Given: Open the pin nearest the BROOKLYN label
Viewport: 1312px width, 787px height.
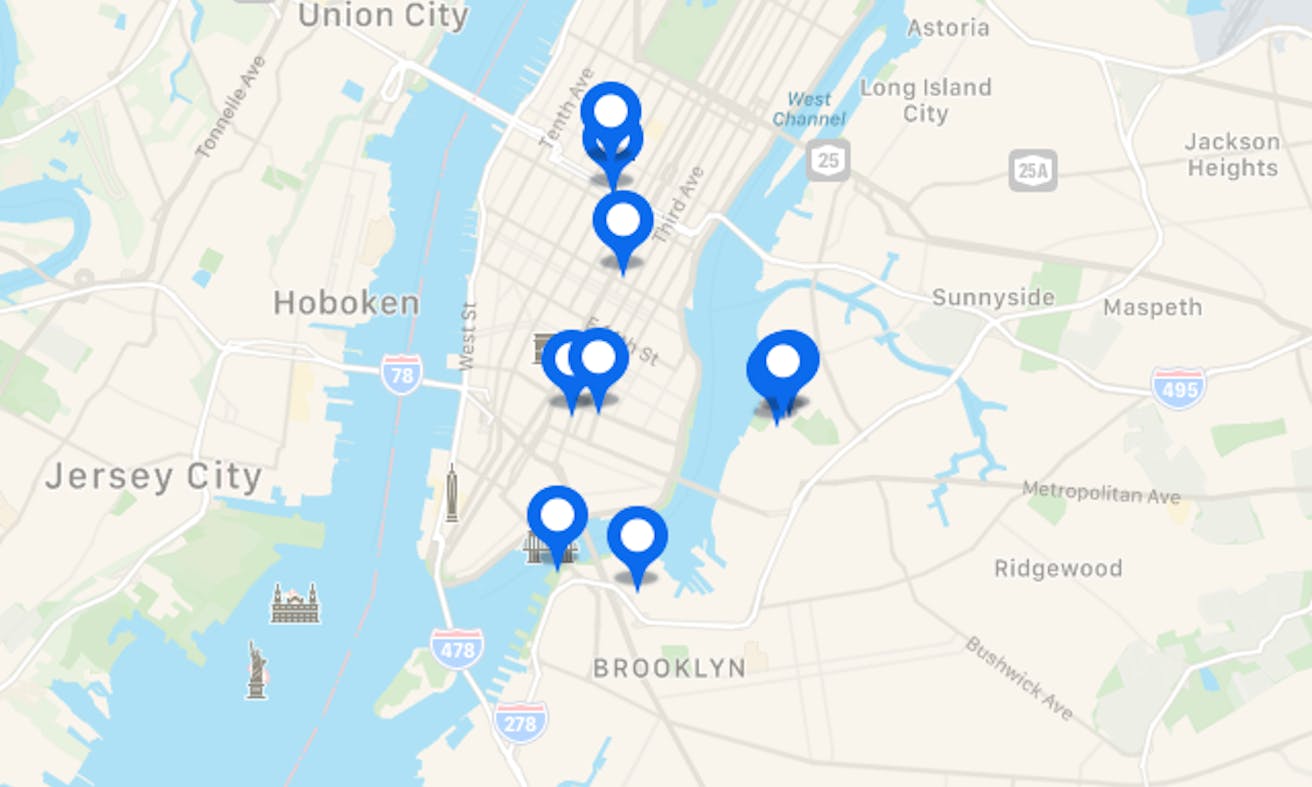Looking at the screenshot, I should (x=637, y=537).
